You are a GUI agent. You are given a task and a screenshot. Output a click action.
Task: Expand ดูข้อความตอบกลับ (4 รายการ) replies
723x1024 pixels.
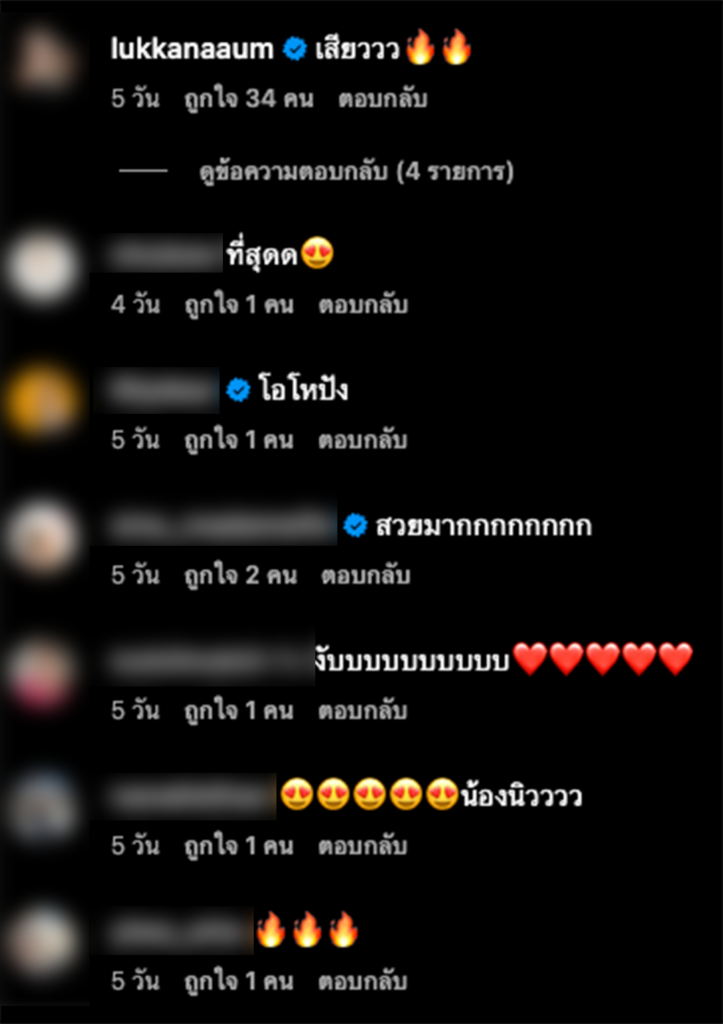[356, 173]
